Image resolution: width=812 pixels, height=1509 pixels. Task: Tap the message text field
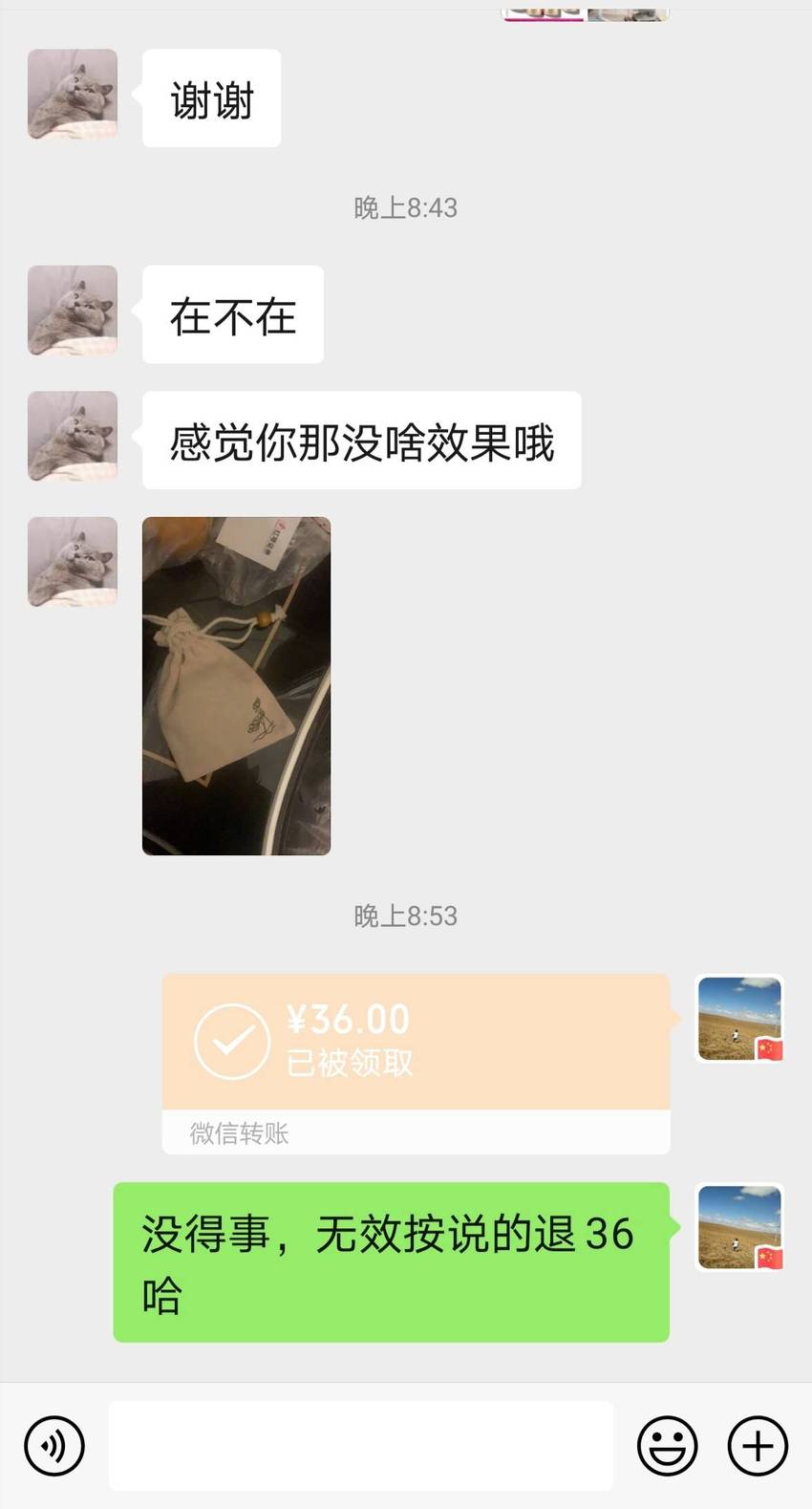pos(360,1446)
